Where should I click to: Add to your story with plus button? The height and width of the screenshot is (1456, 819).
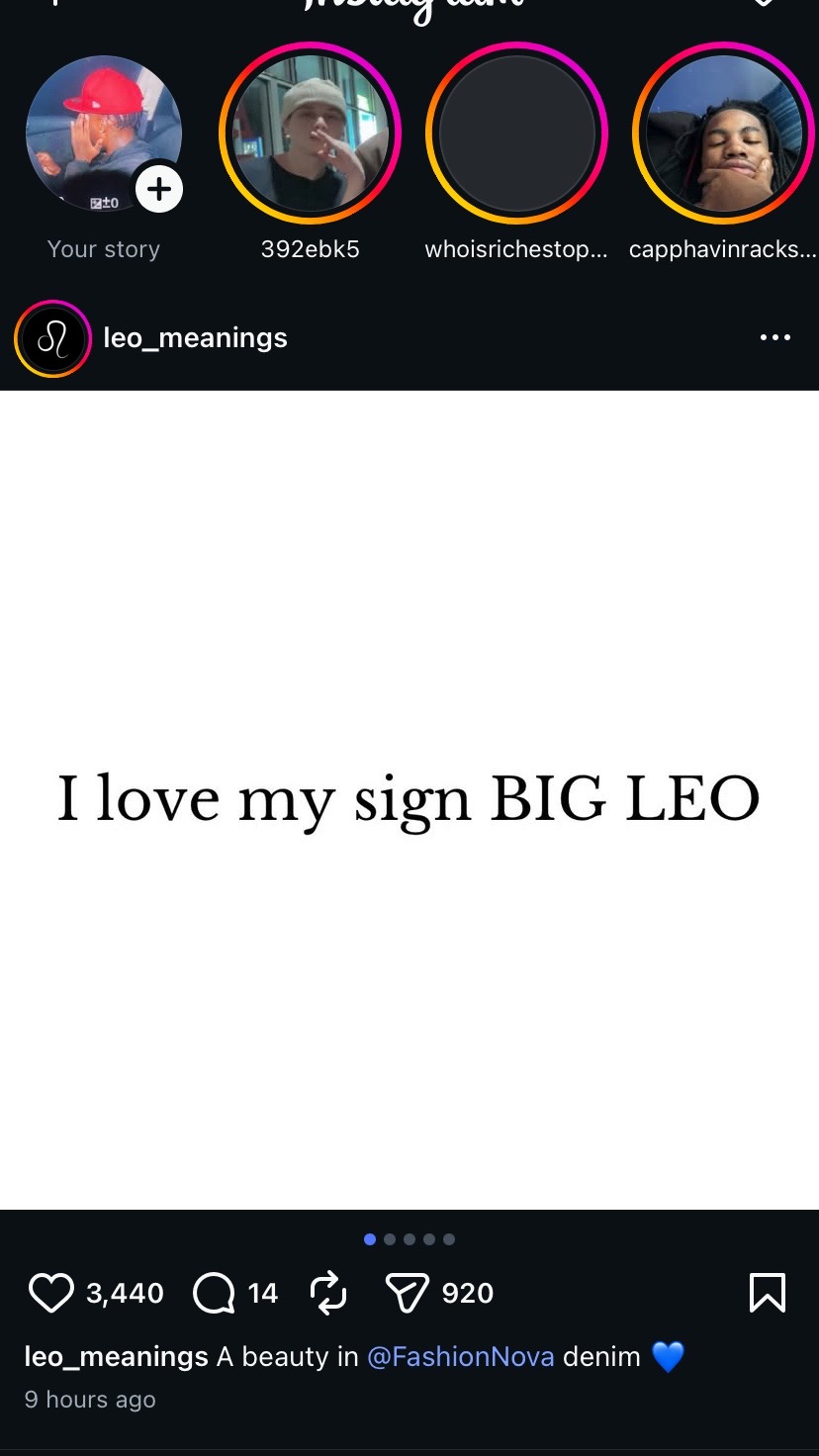click(x=159, y=188)
